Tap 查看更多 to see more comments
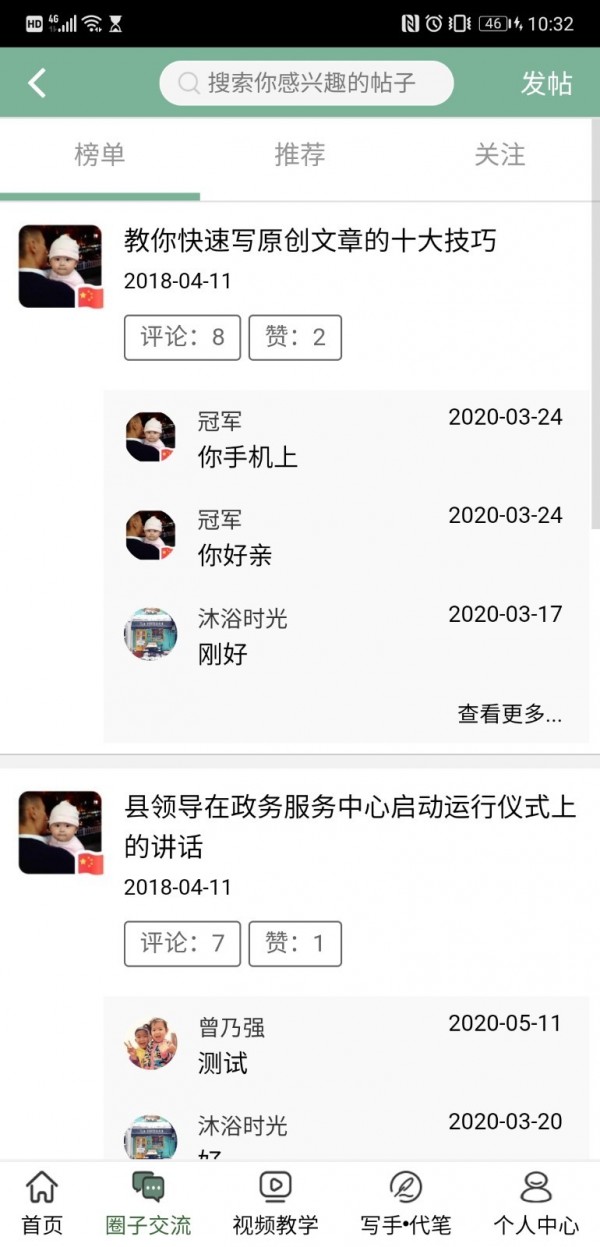The height and width of the screenshot is (1247, 600). tap(510, 714)
